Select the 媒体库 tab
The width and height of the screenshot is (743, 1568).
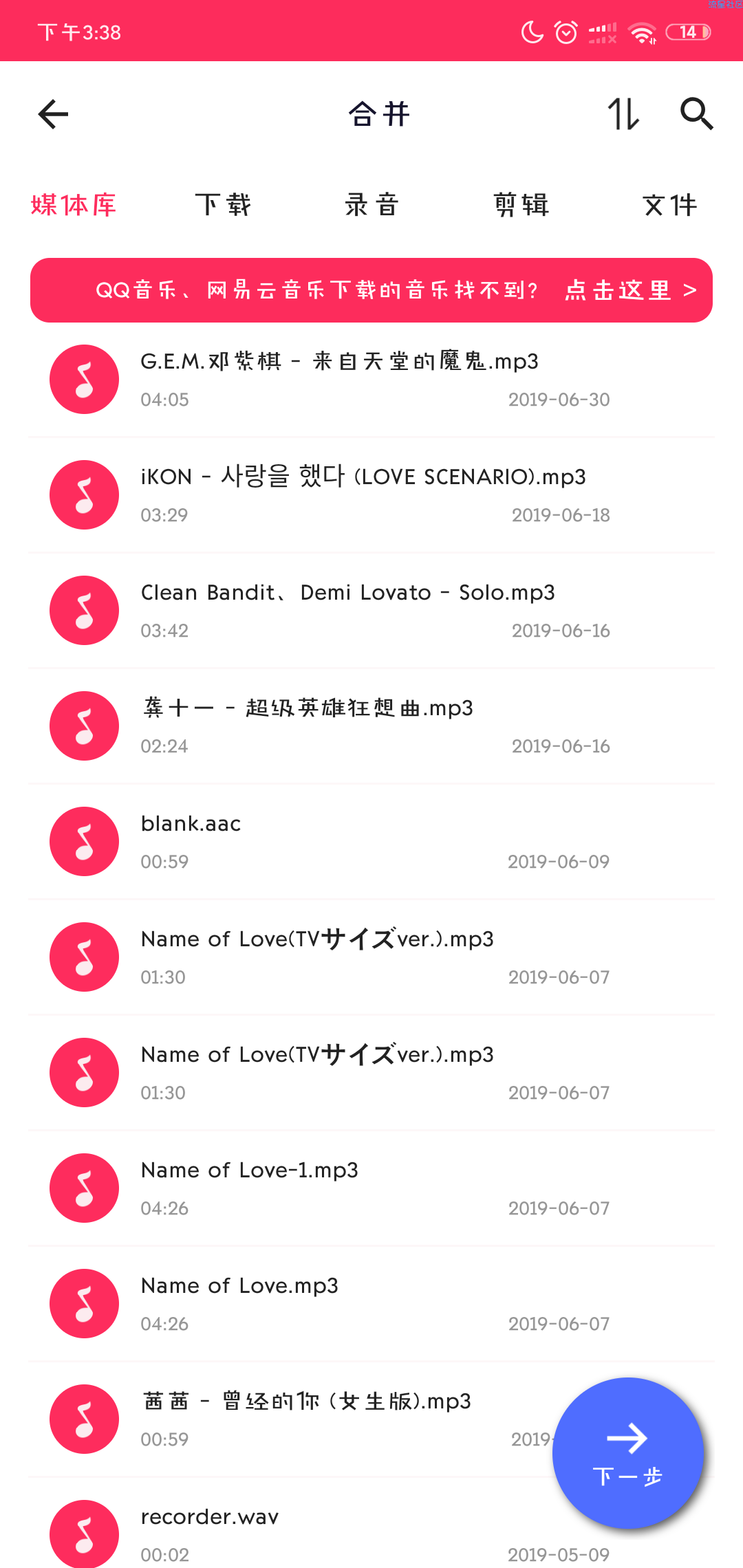[x=74, y=205]
